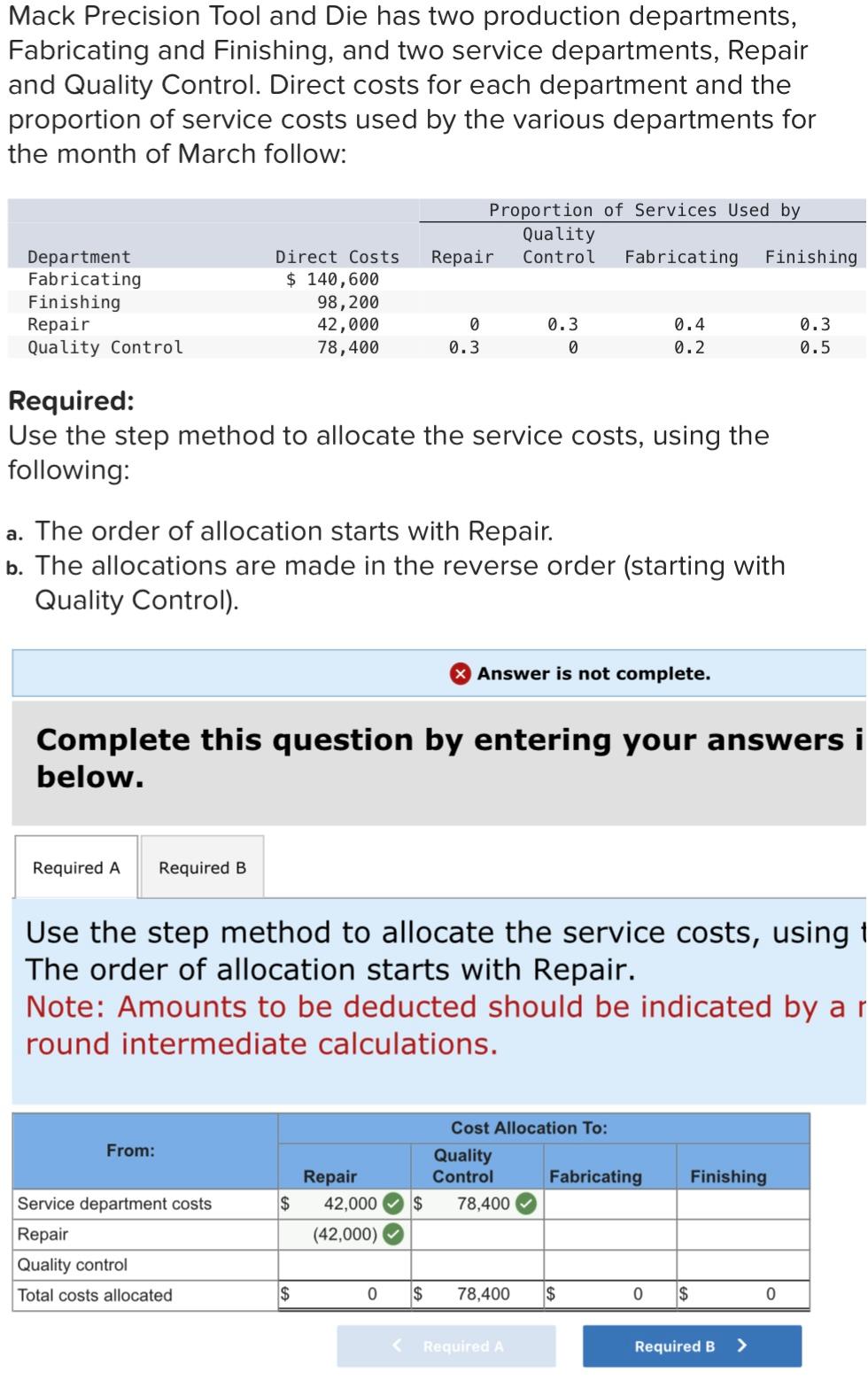
Task: Select the Required A tab
Action: [76, 868]
